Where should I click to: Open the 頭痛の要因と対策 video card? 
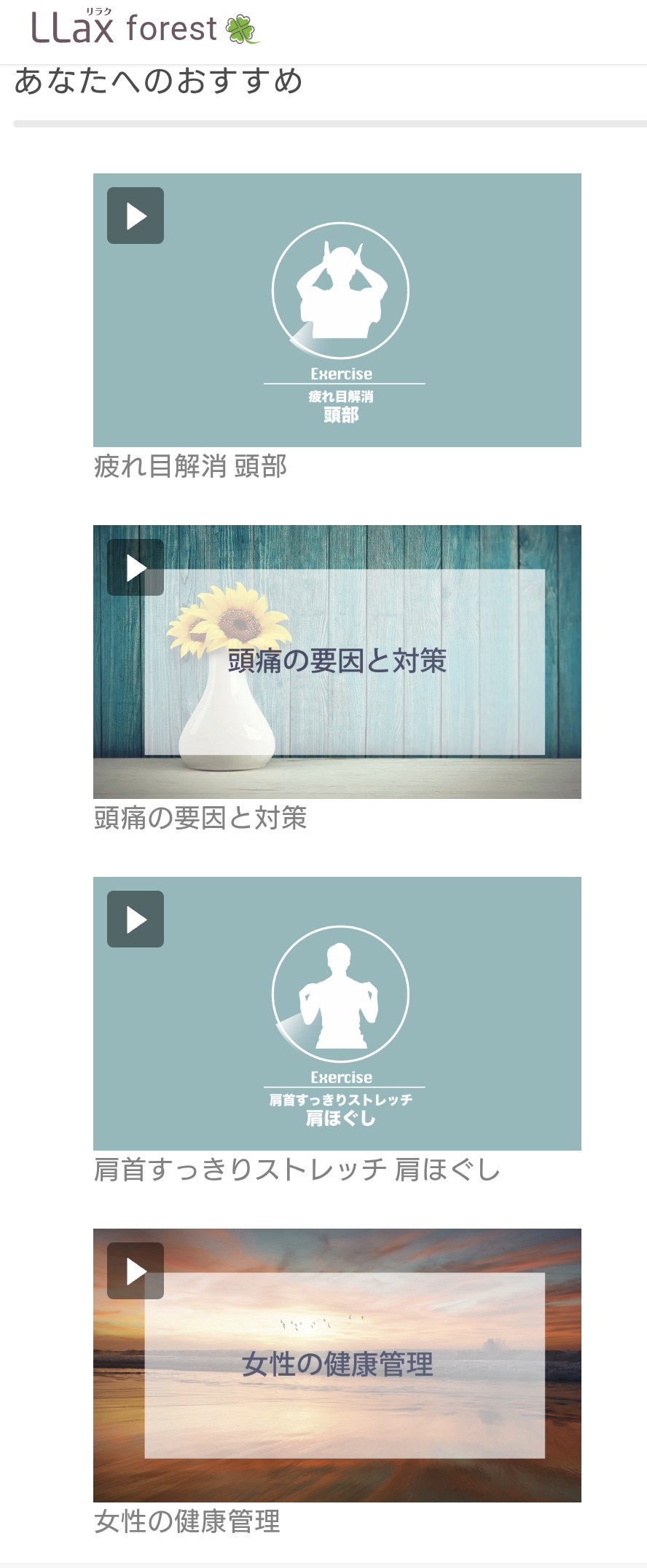[337, 661]
